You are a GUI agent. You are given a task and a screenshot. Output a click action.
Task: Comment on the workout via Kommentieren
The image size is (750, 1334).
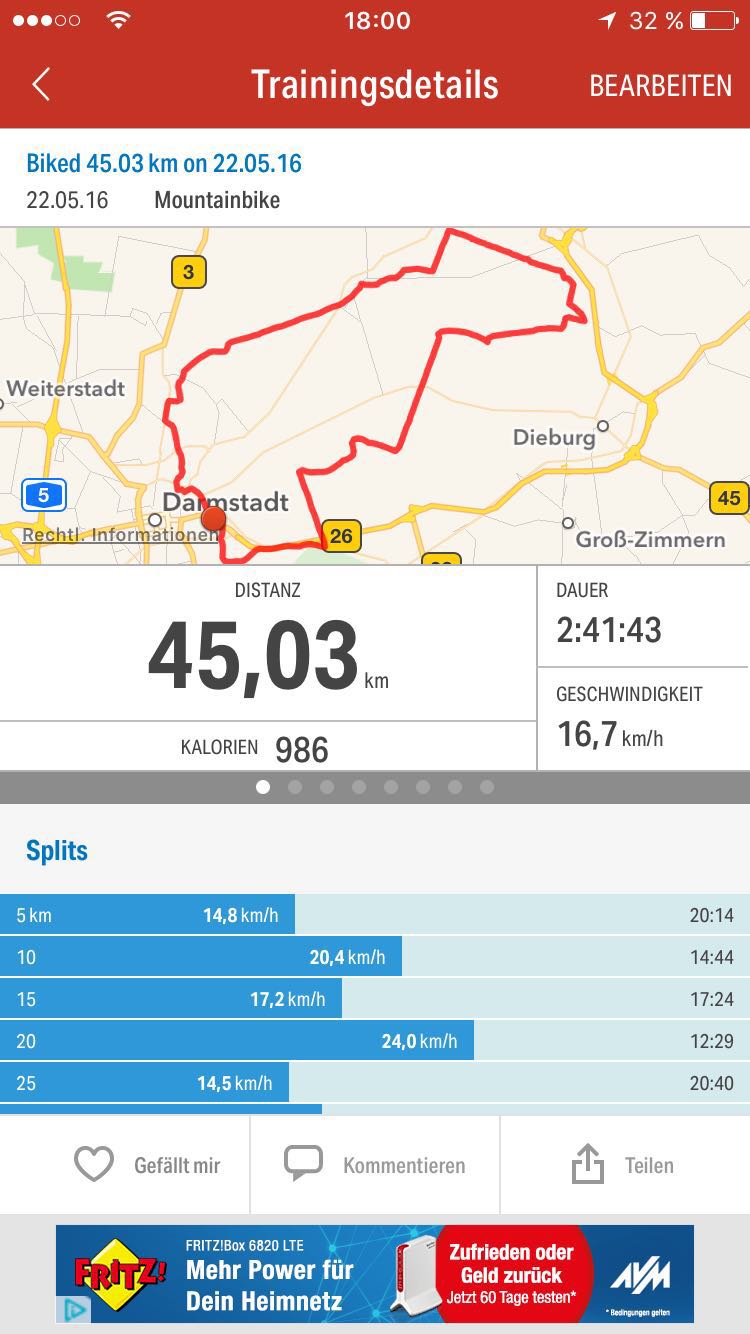[375, 1165]
